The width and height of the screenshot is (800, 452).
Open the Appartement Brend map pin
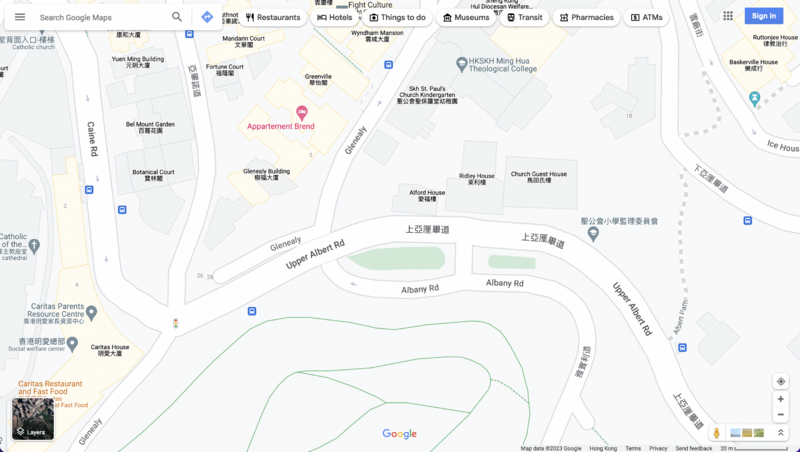pos(302,113)
